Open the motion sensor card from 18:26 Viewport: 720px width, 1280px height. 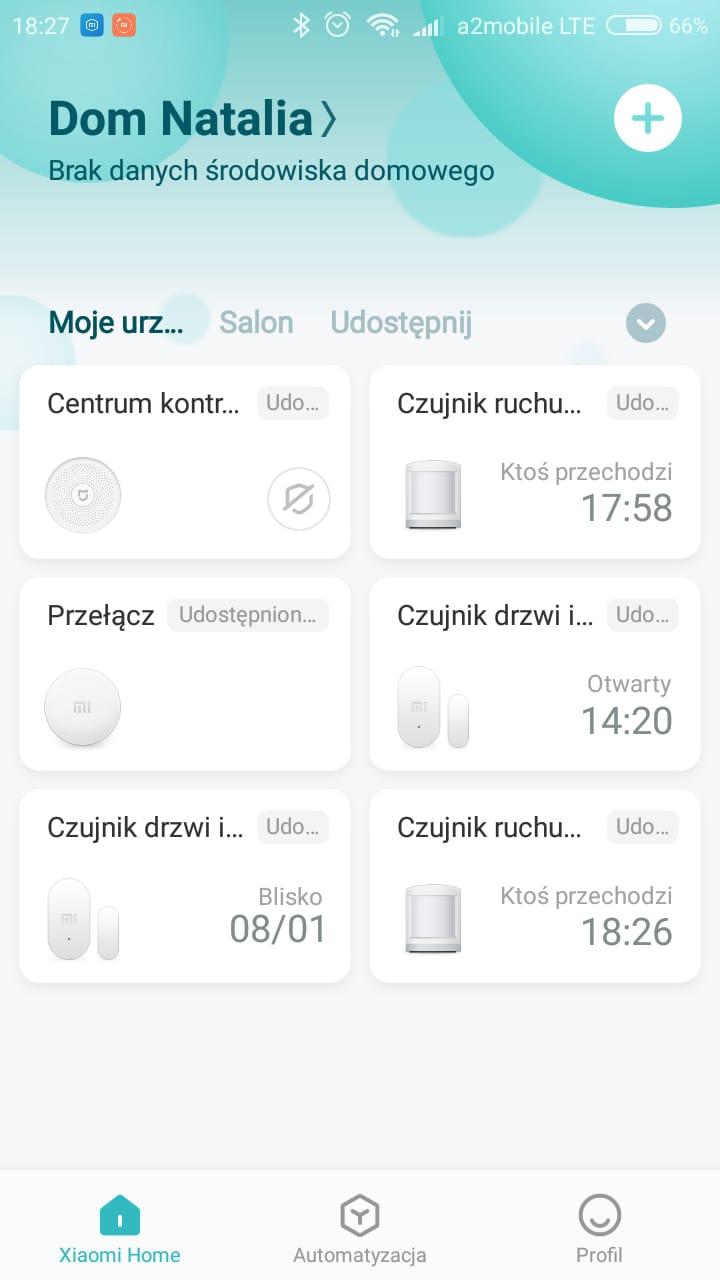point(534,886)
